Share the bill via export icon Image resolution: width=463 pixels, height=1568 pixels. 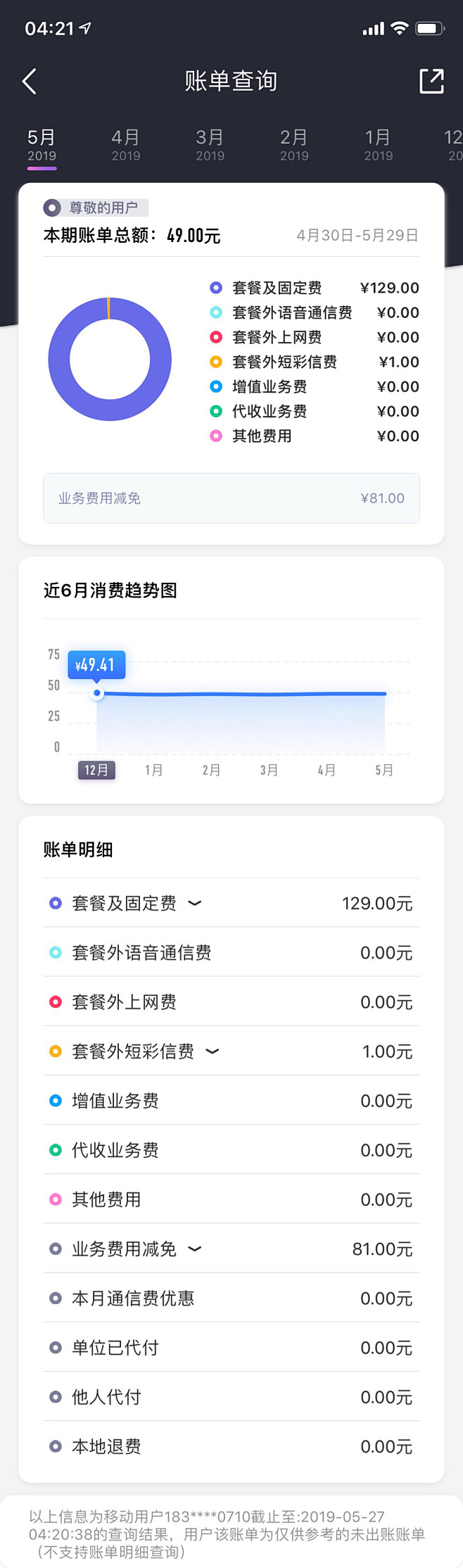tap(431, 82)
